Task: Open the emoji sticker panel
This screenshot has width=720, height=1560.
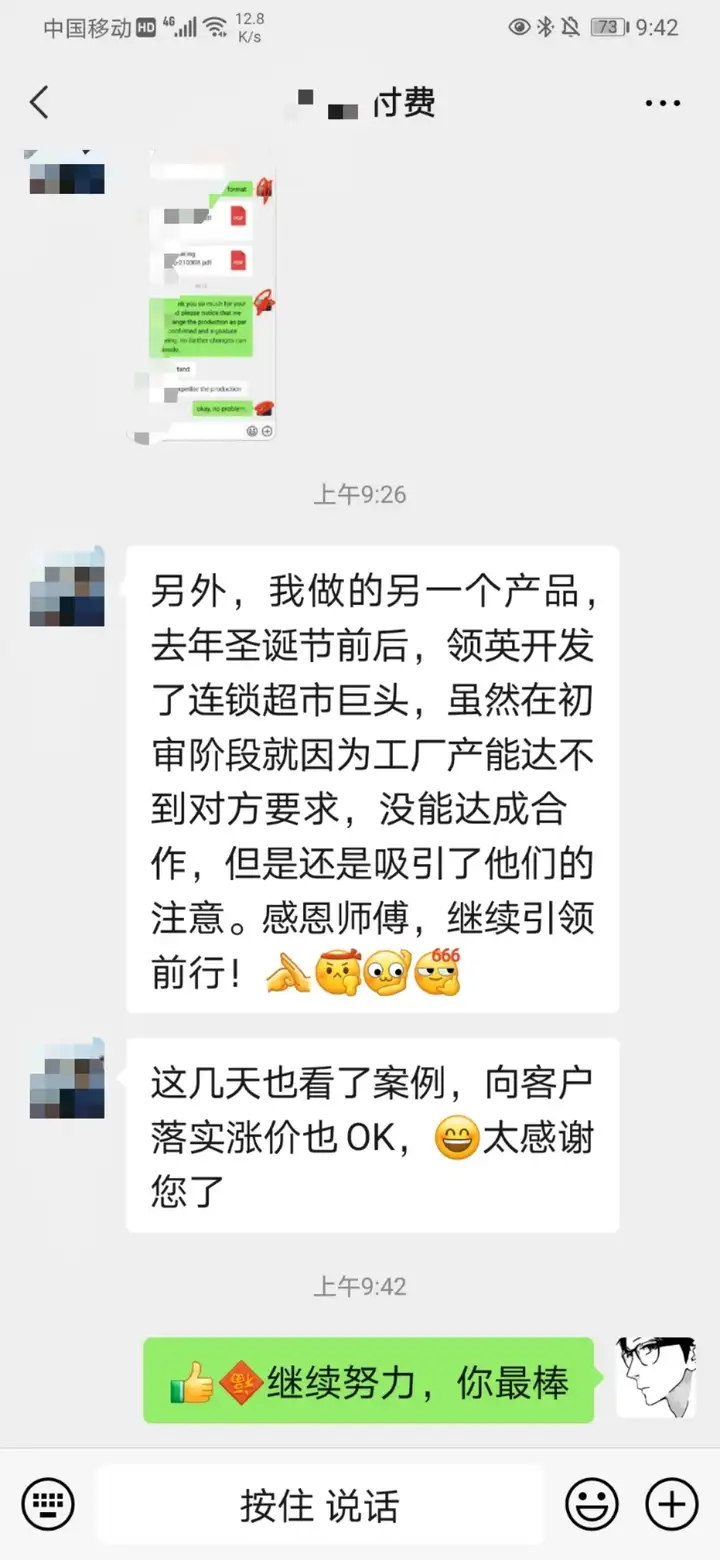Action: pos(592,1504)
